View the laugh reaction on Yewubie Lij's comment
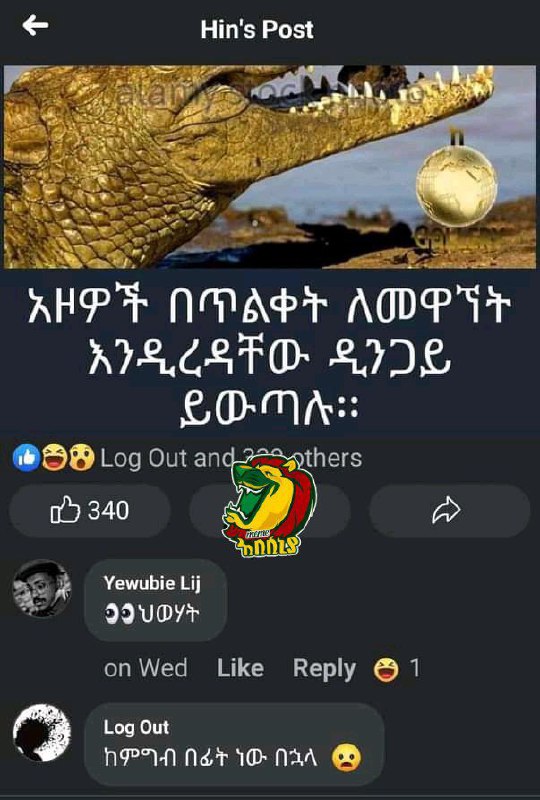 pos(397,668)
